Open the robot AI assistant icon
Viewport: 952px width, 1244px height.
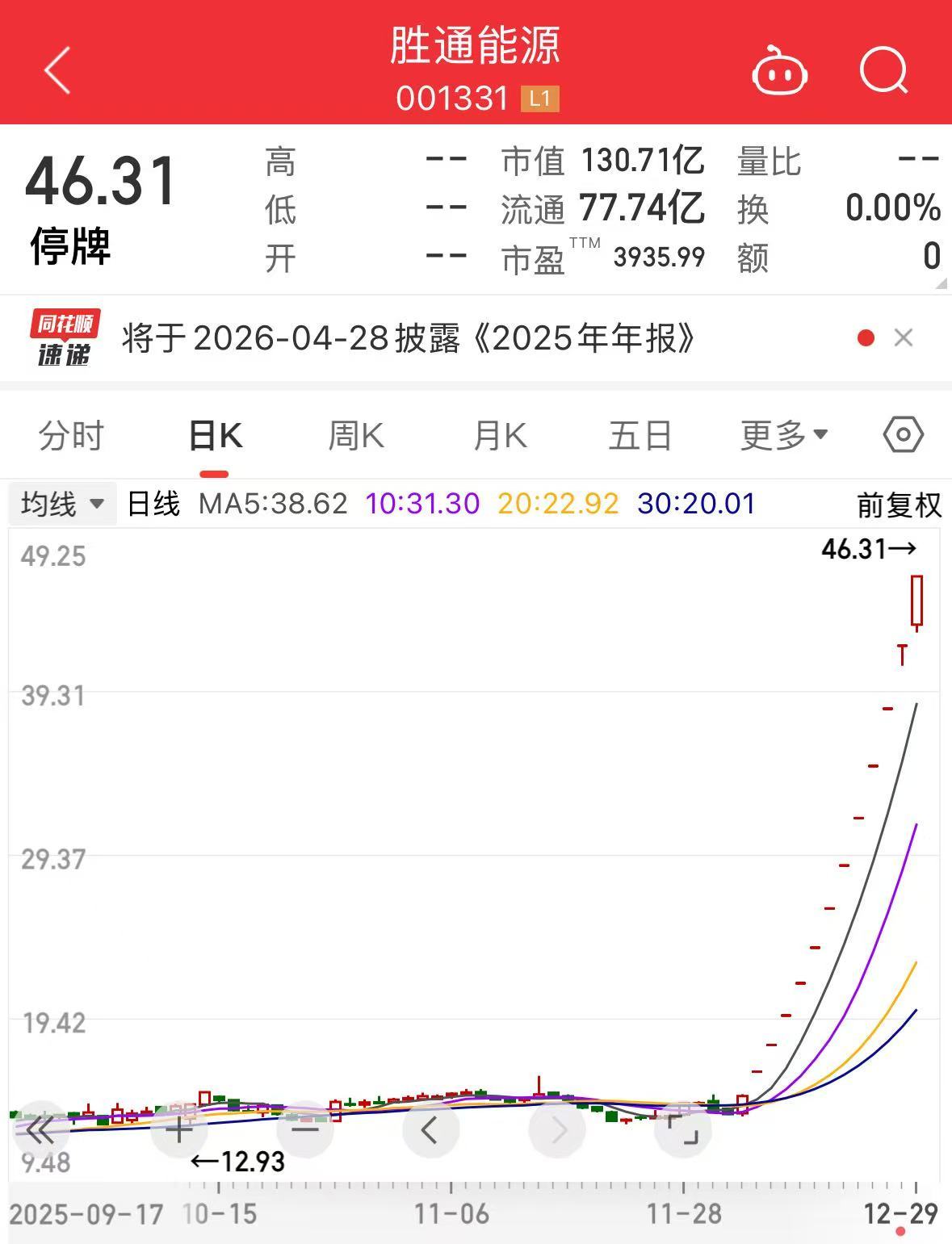(x=779, y=73)
